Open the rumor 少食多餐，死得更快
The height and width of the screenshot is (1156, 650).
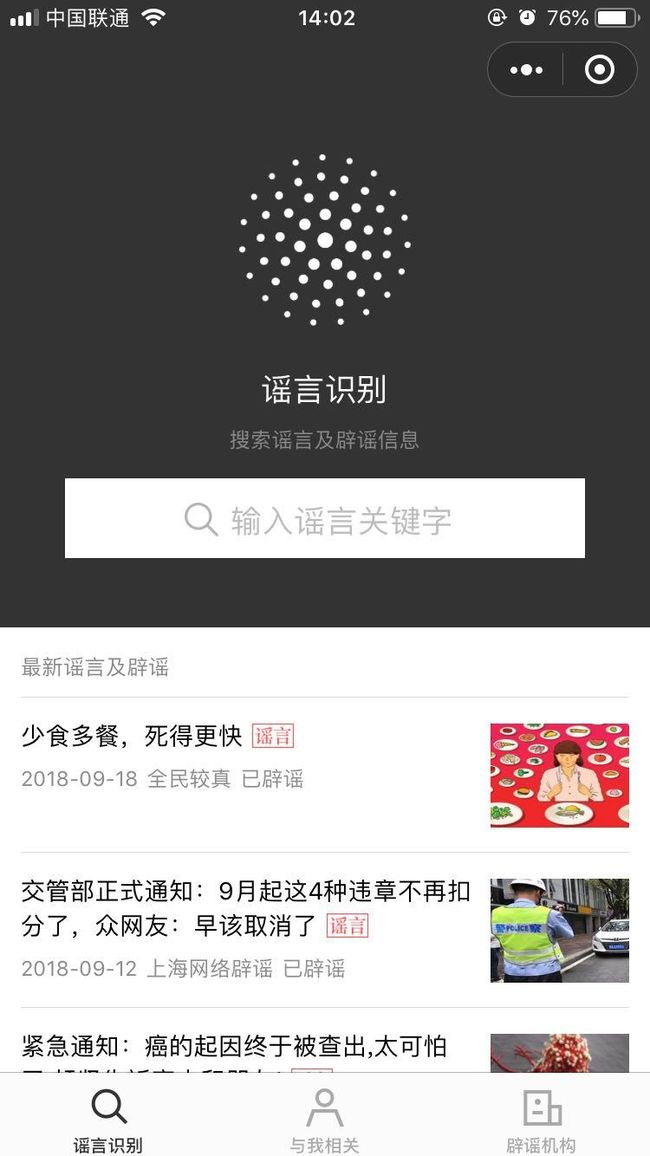(324, 774)
